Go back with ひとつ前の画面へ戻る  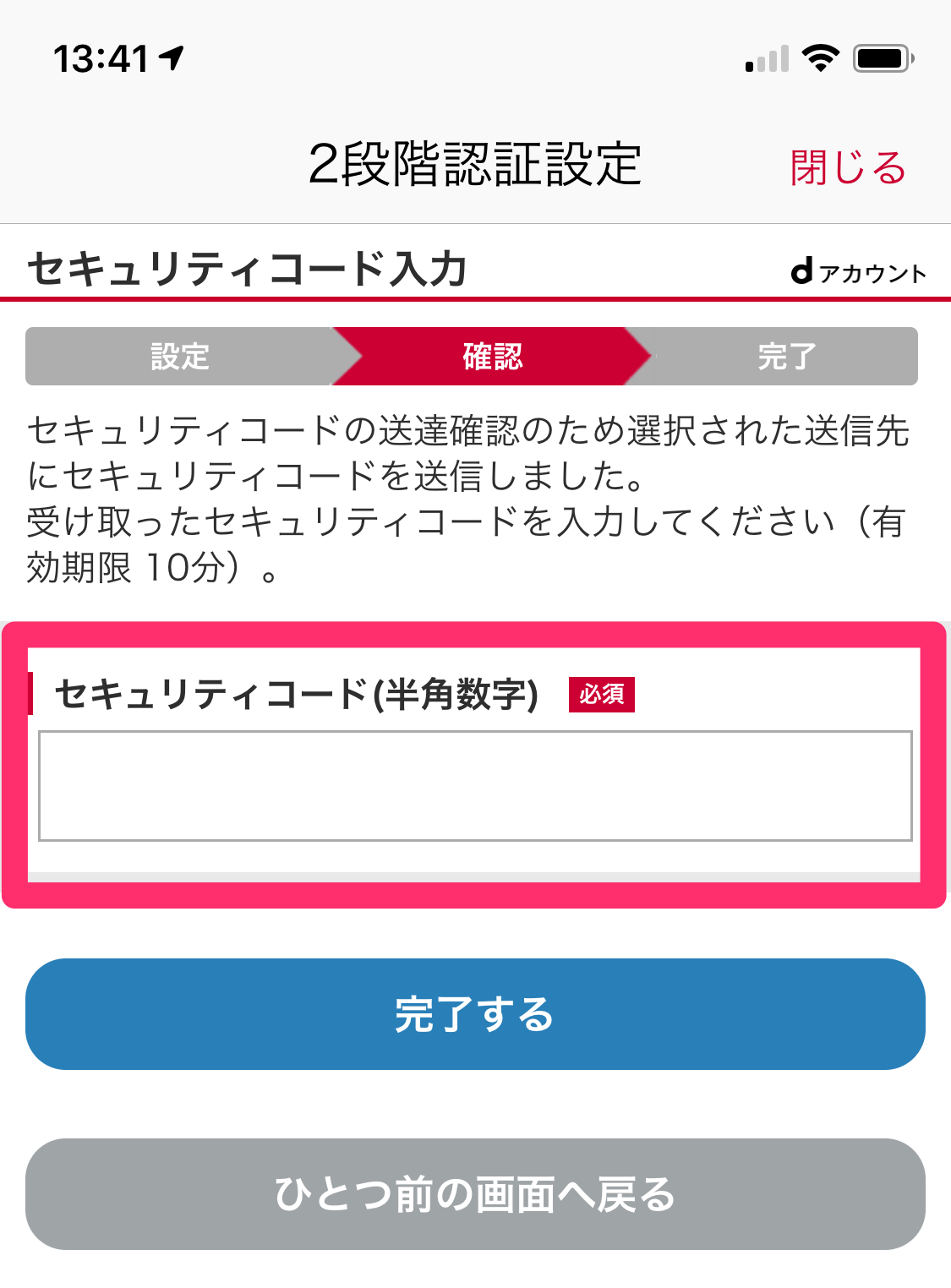[475, 1193]
